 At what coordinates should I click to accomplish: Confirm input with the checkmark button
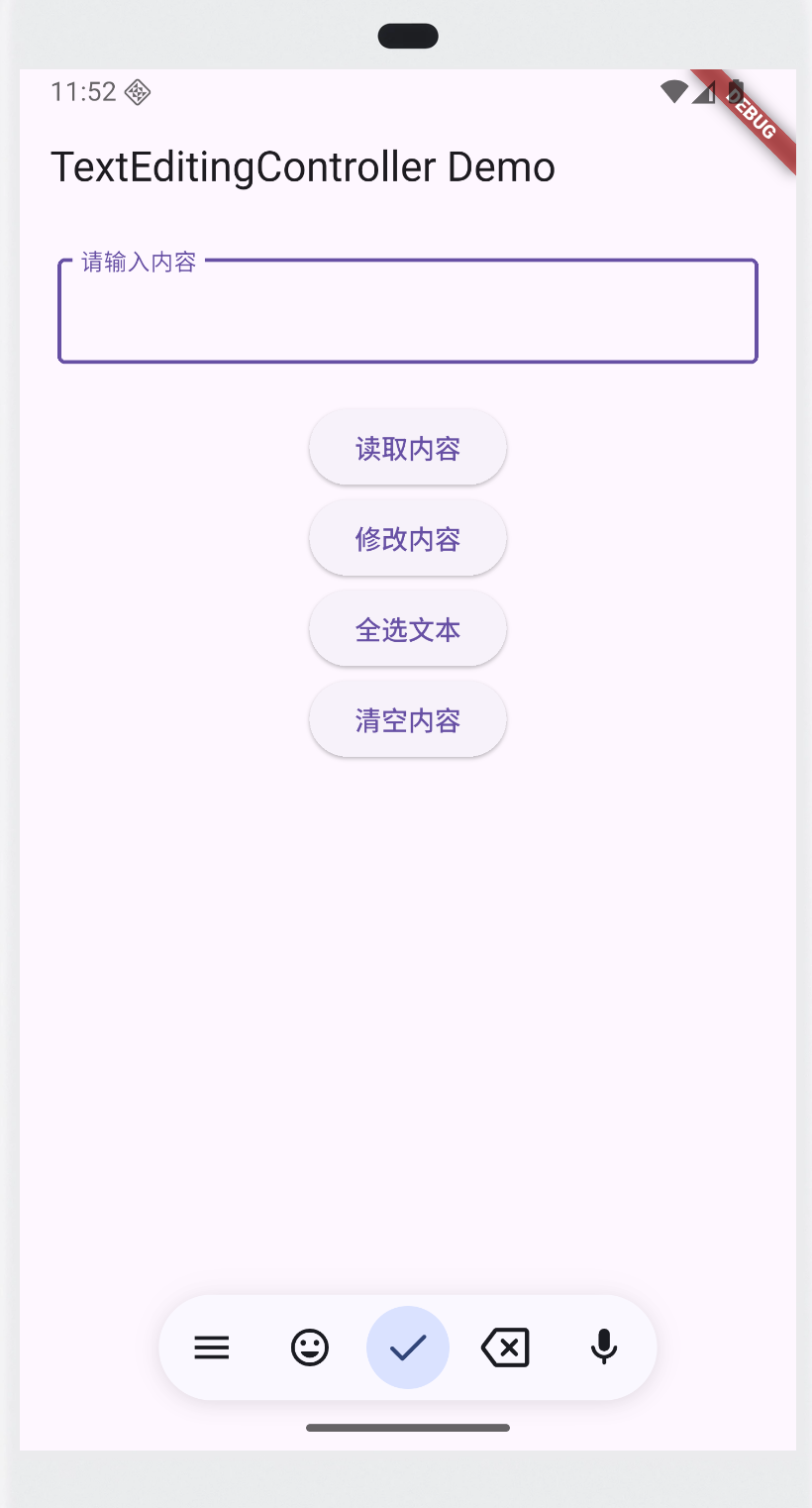(x=408, y=1347)
